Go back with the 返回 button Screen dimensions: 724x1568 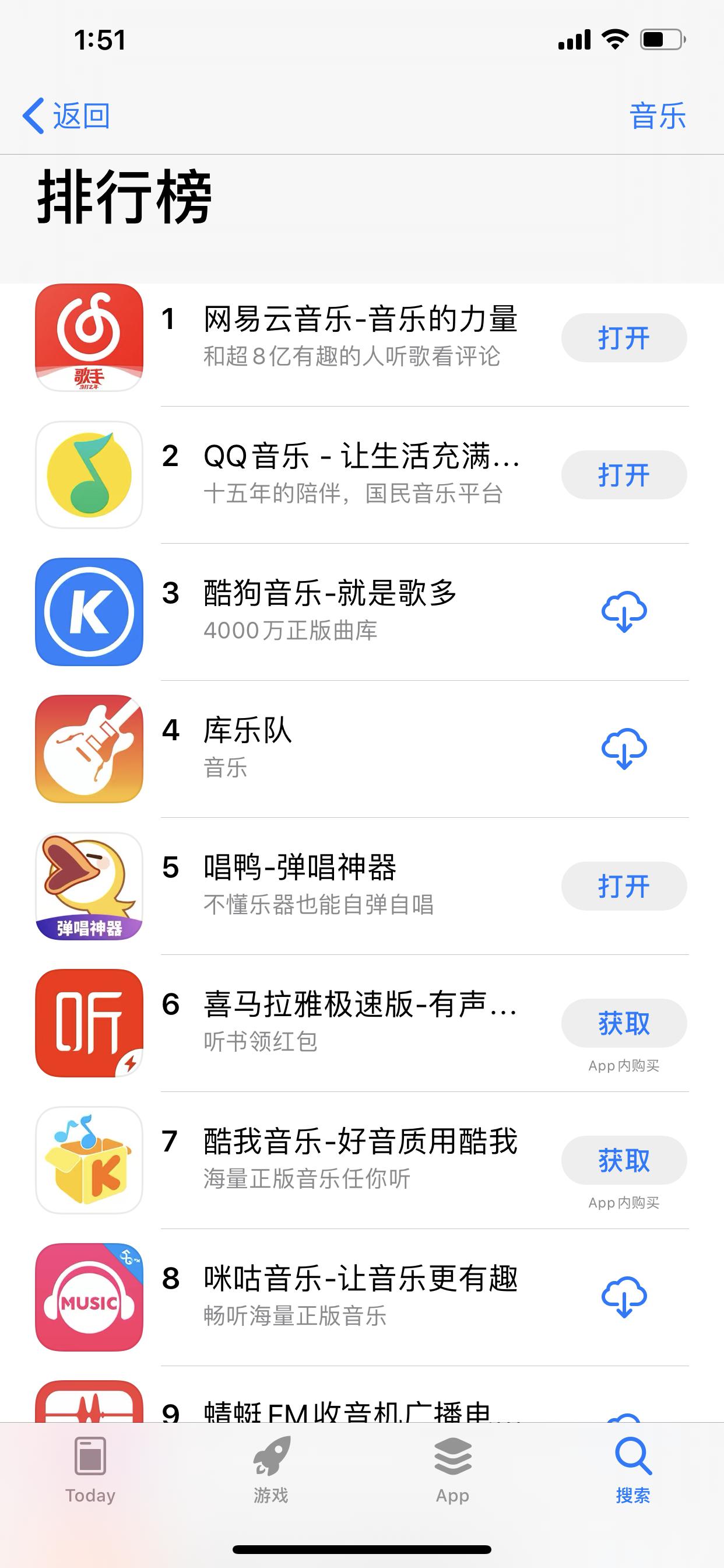click(66, 116)
